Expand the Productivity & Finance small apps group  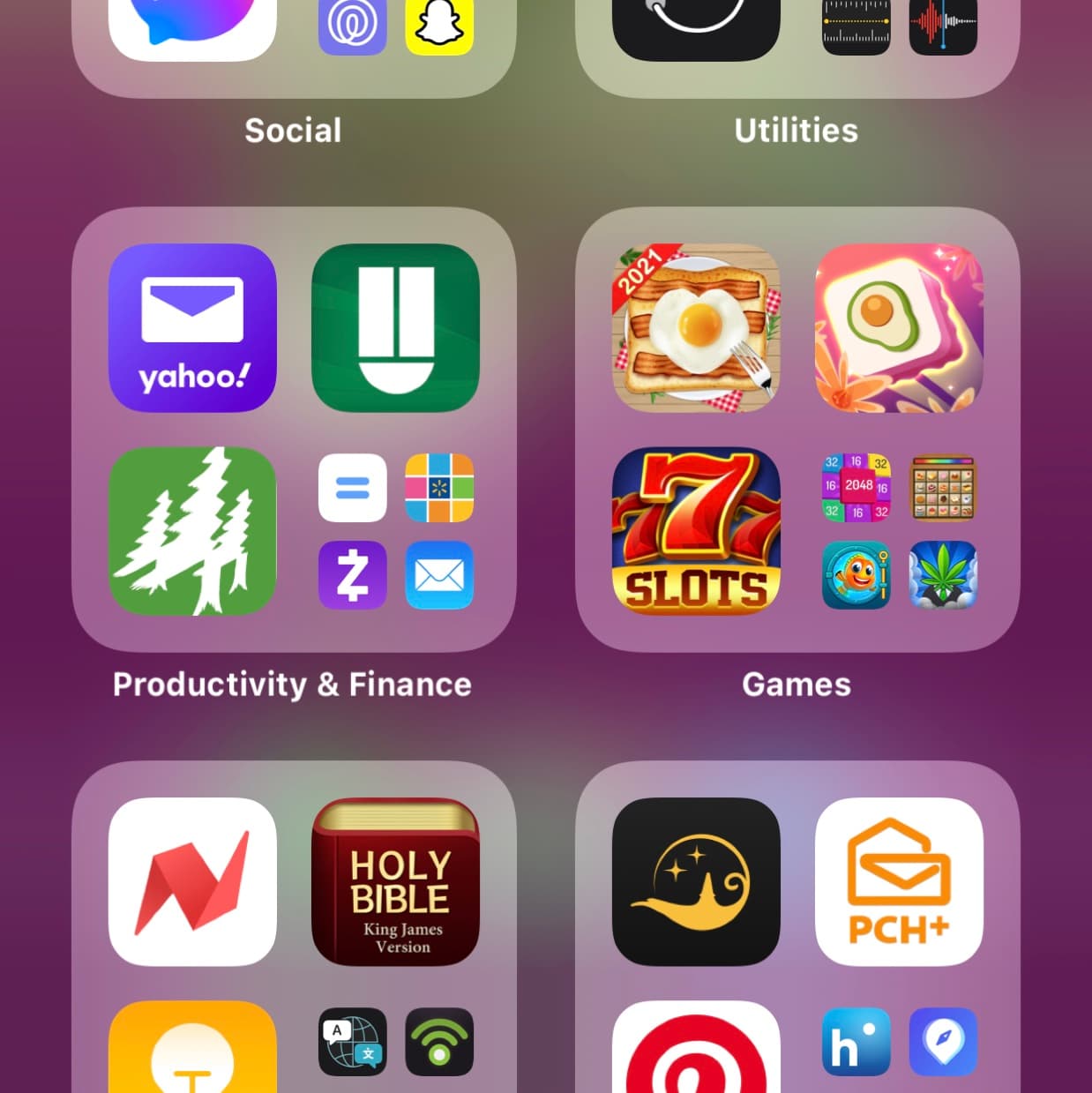point(395,531)
